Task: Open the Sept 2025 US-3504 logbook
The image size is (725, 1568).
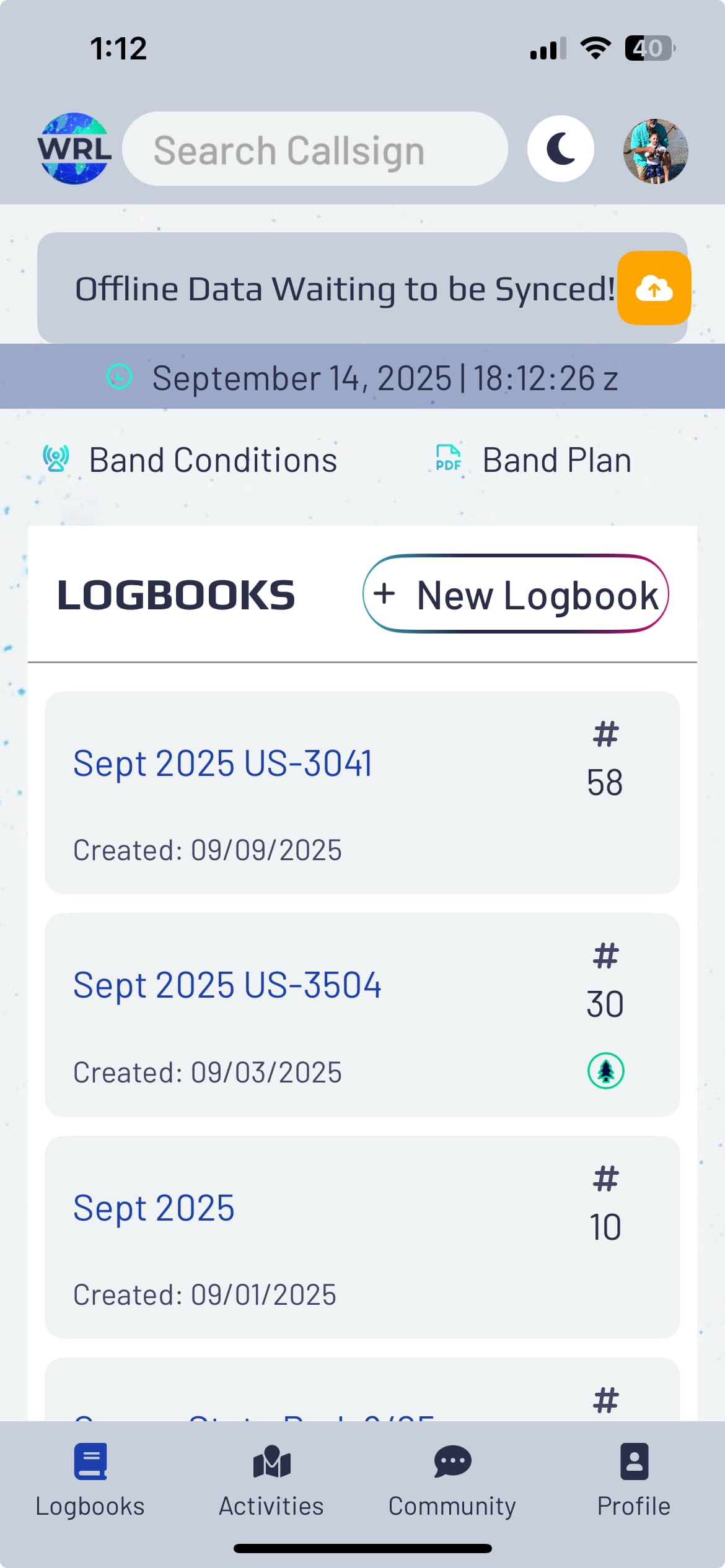Action: click(x=227, y=985)
